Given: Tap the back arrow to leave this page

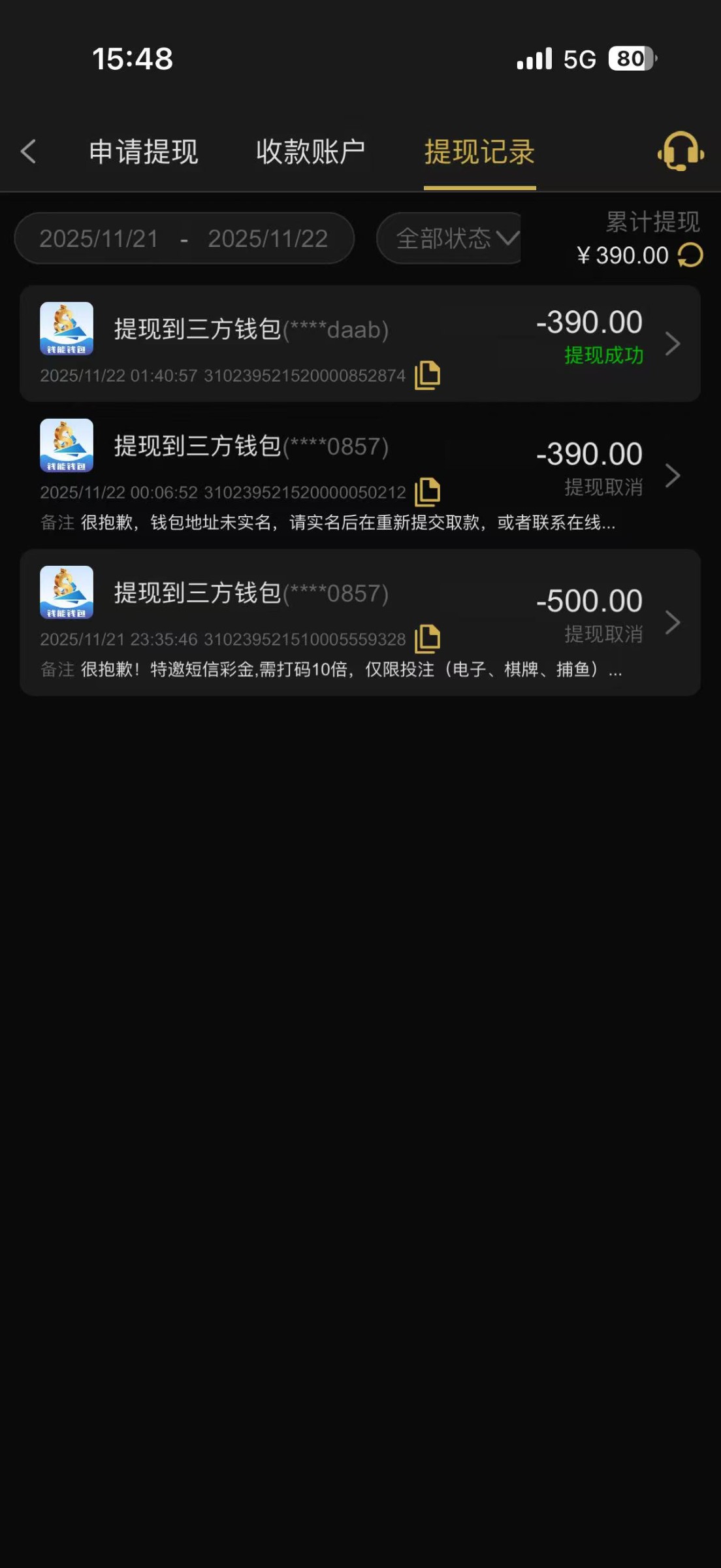Looking at the screenshot, I should (27, 152).
